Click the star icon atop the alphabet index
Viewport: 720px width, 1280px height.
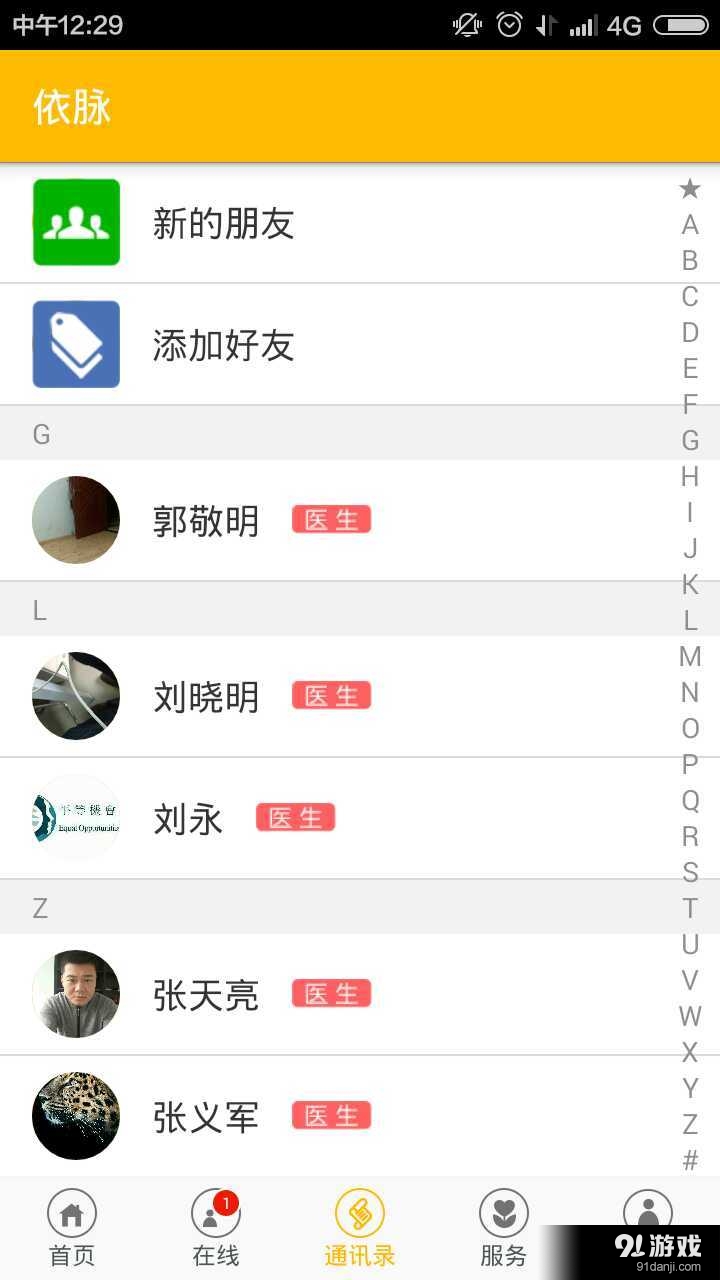689,188
